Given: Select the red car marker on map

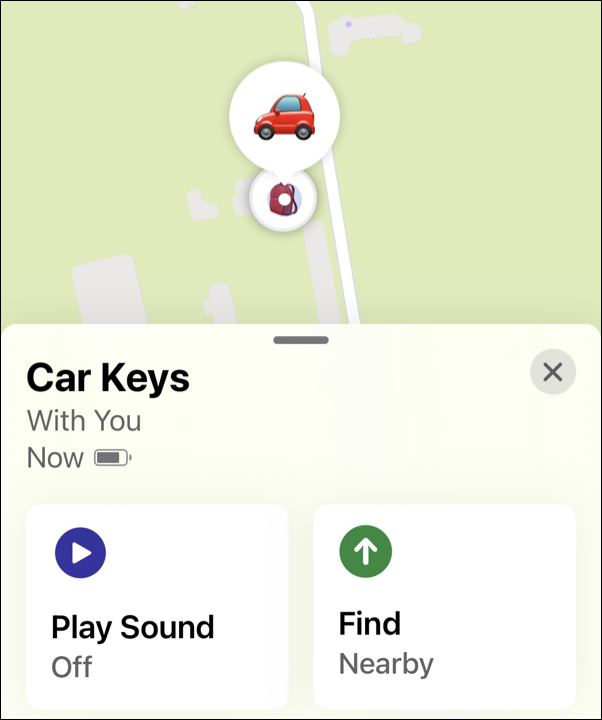Looking at the screenshot, I should coord(284,117).
